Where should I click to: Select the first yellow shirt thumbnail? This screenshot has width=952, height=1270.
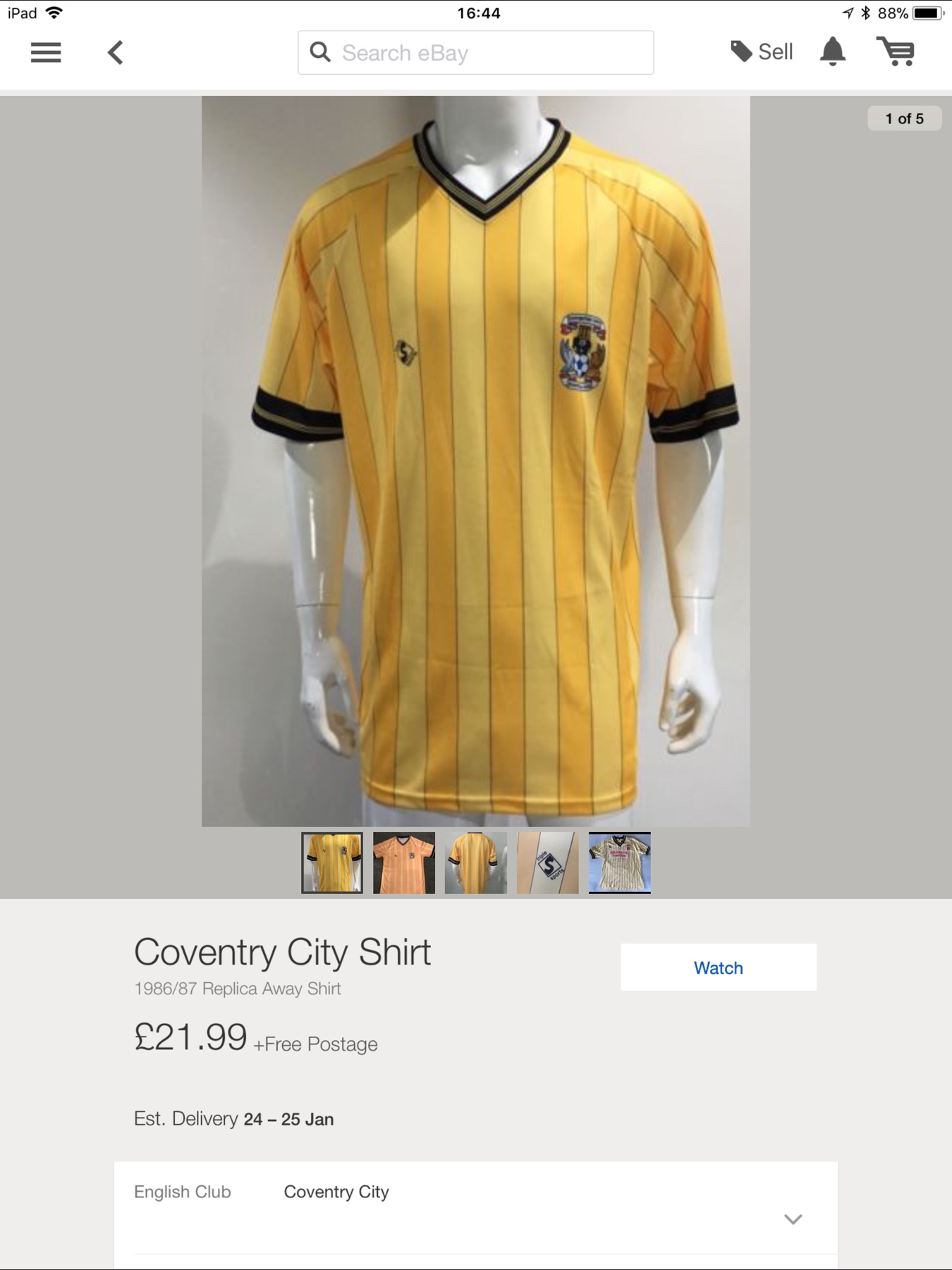point(332,862)
